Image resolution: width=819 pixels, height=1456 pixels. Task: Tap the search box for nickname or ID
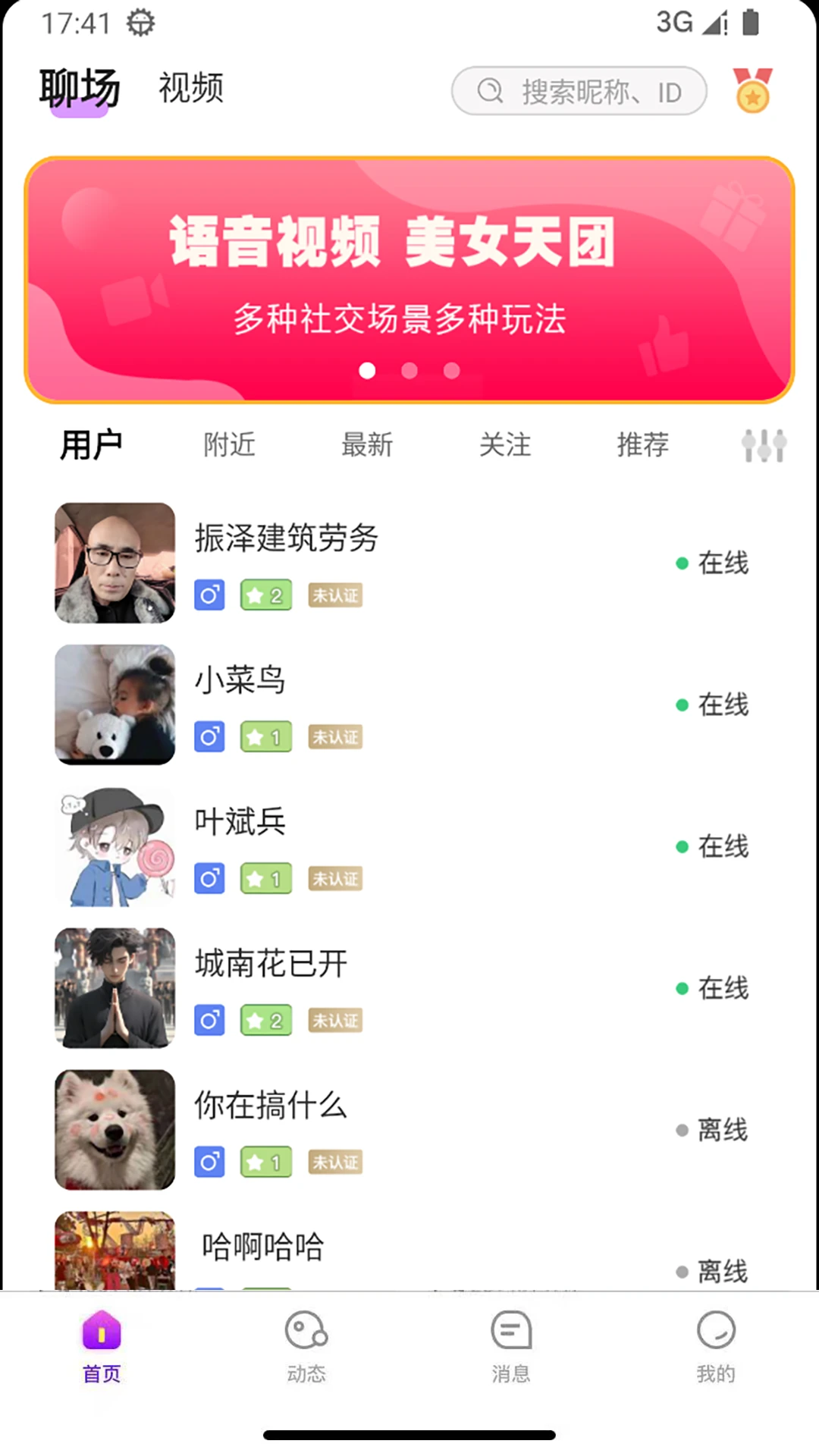coord(579,91)
